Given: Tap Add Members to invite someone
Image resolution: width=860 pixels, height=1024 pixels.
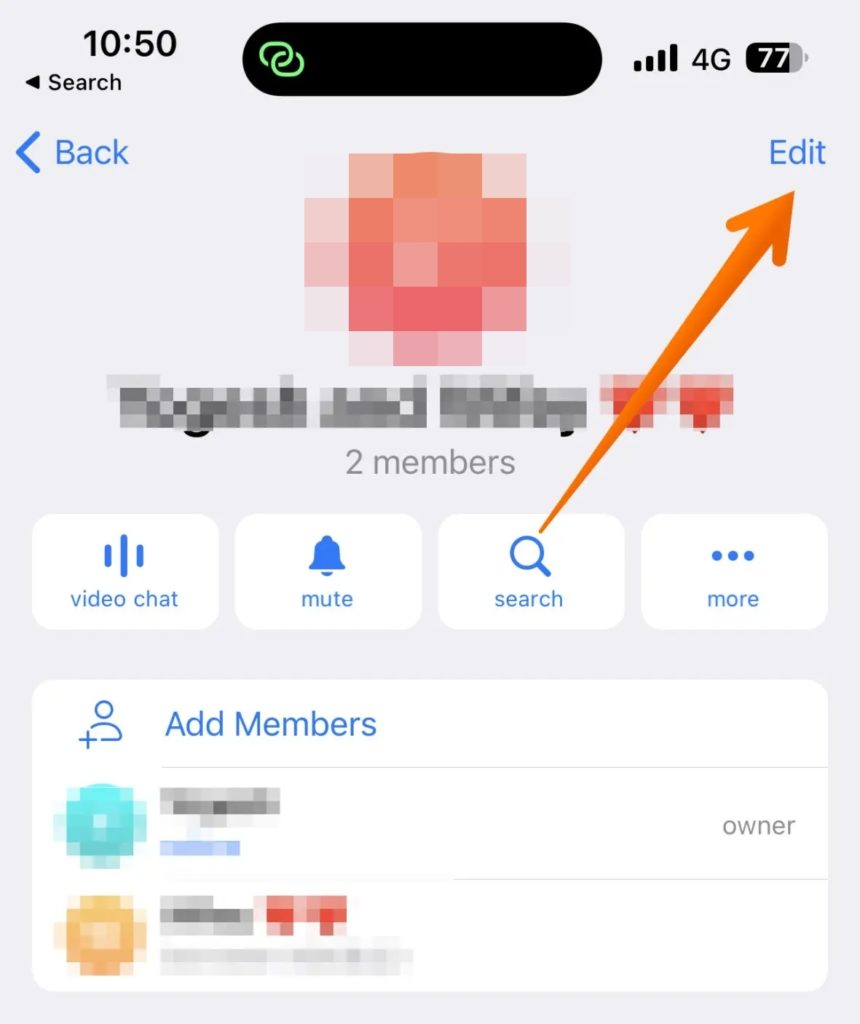Looking at the screenshot, I should pyautogui.click(x=270, y=723).
